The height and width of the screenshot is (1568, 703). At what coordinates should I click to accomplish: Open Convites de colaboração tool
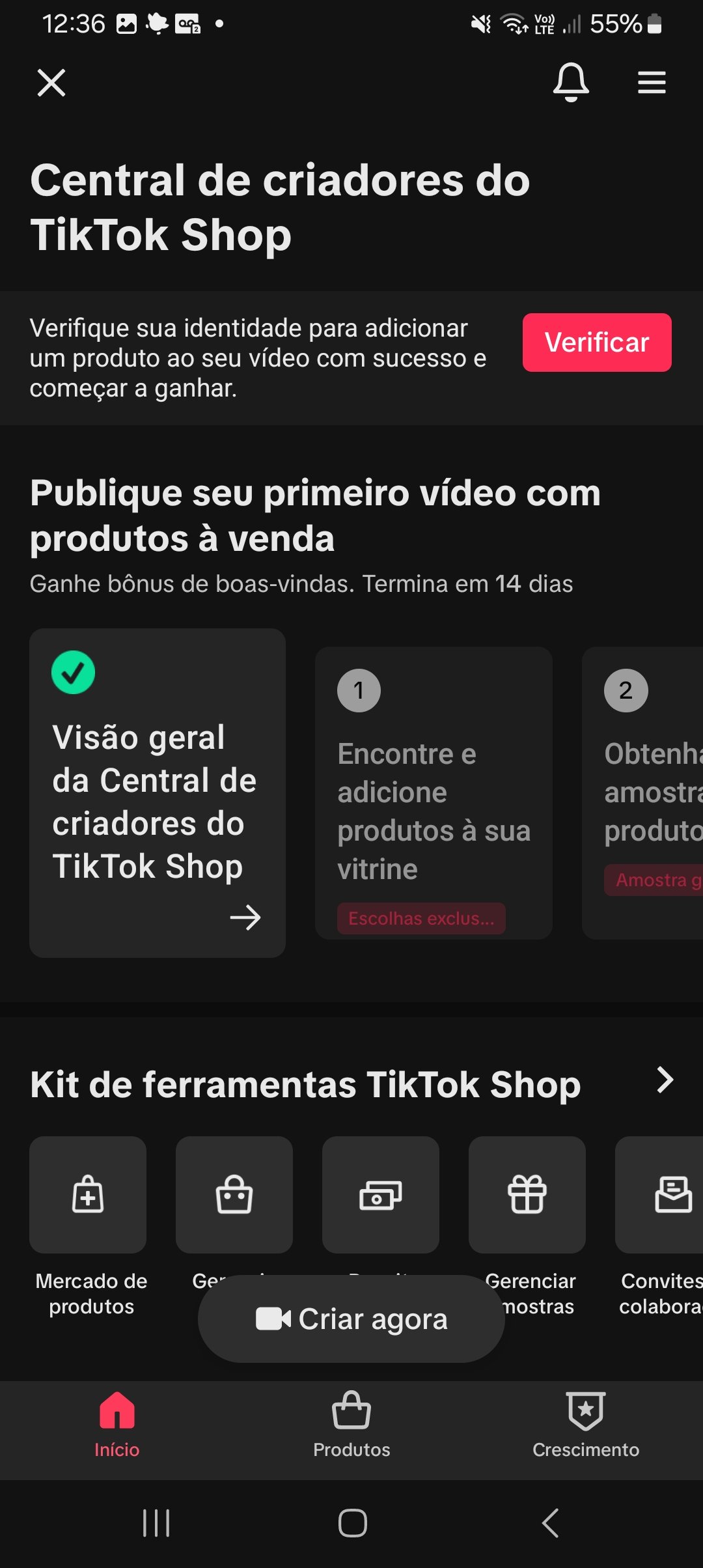(x=659, y=1227)
